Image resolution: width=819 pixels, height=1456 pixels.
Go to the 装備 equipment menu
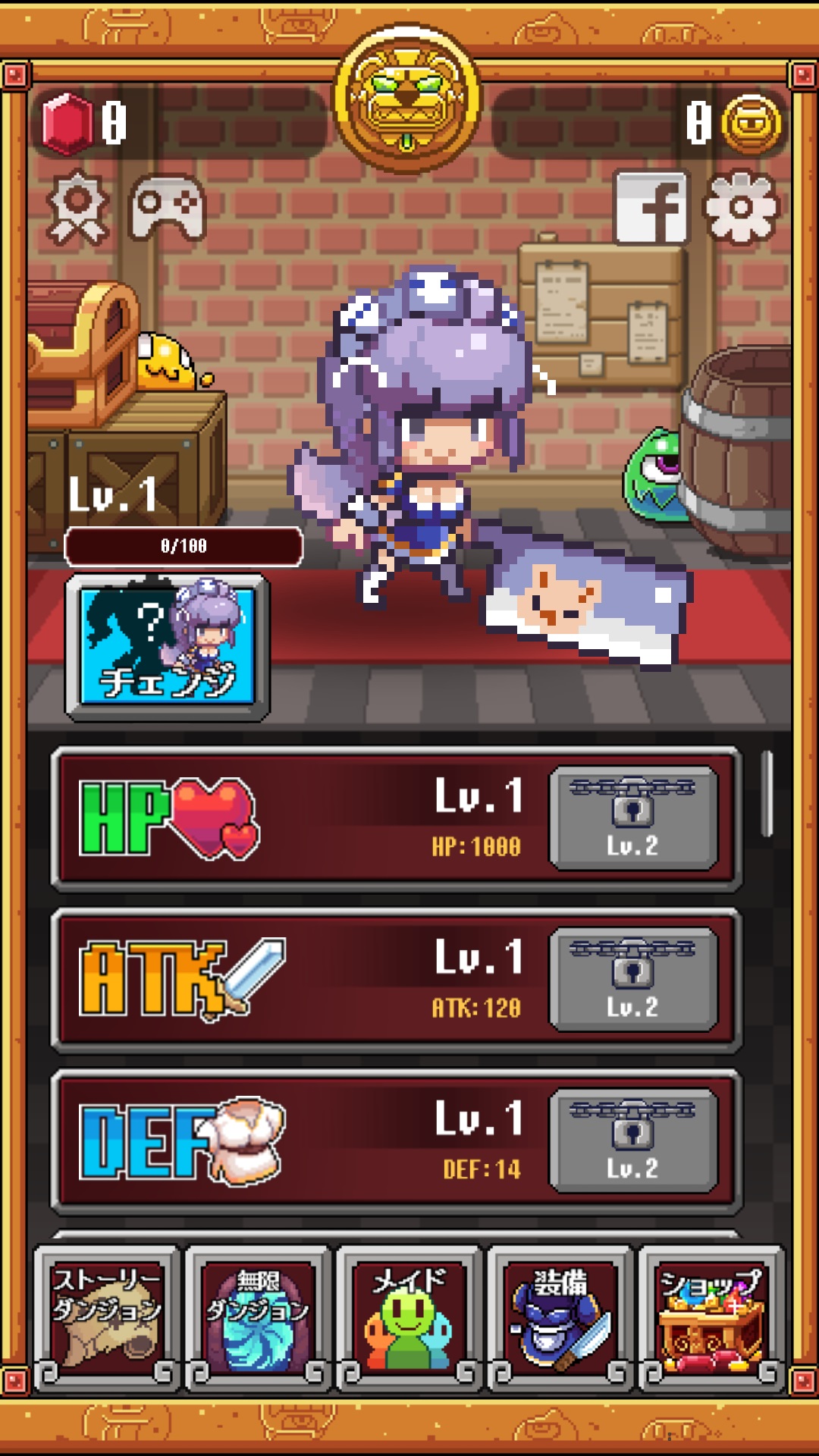click(x=560, y=1318)
